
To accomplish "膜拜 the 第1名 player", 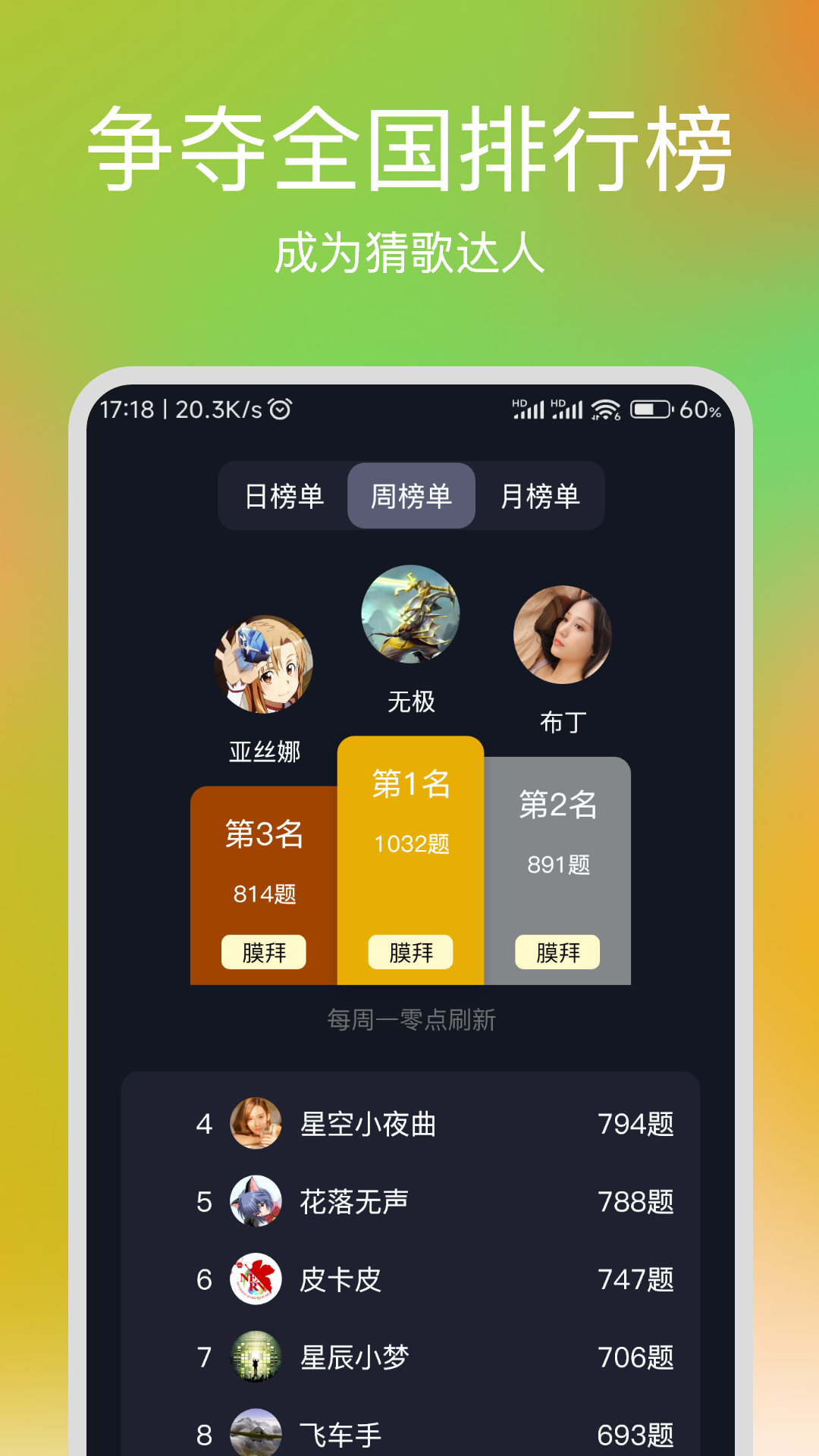I will (409, 952).
